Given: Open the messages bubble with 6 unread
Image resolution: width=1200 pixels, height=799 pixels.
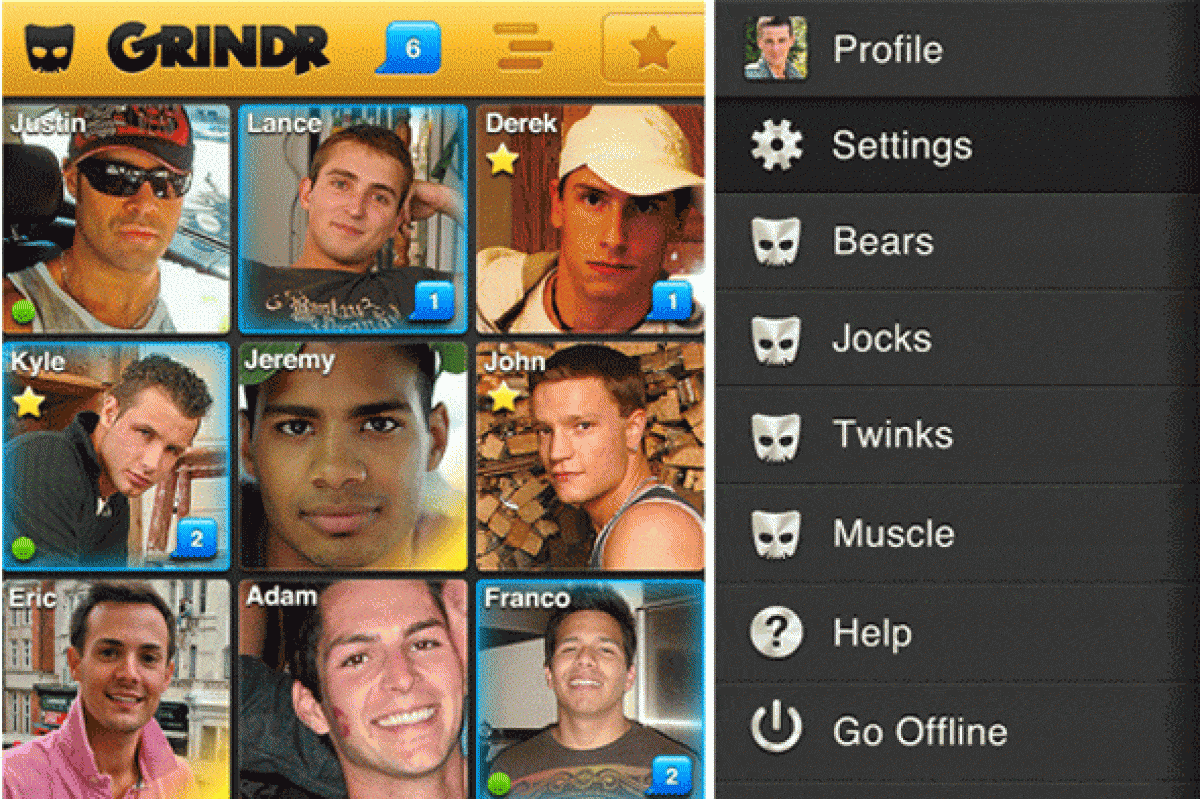Looking at the screenshot, I should point(412,46).
